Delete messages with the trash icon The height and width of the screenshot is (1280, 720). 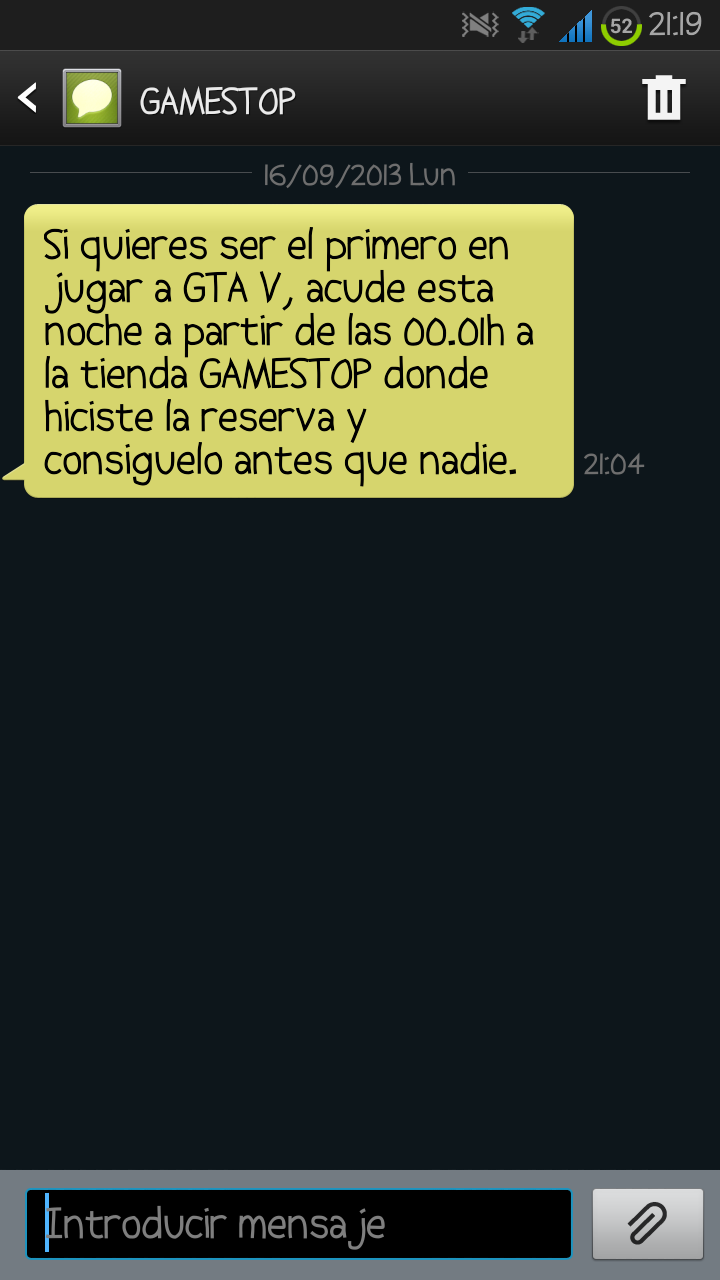point(663,98)
